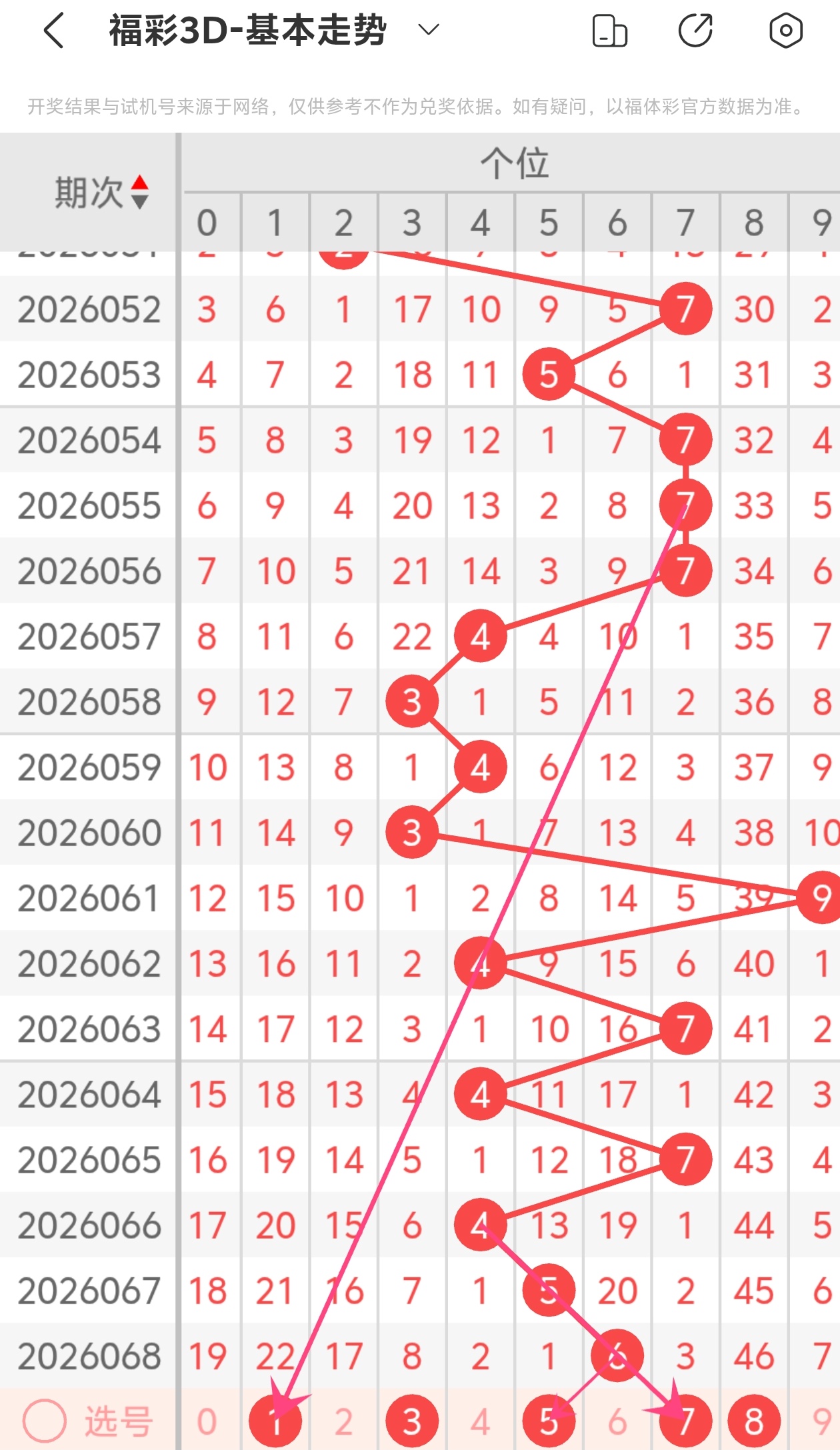Deselect number 8 in the 选号 row
840x1450 pixels.
coord(754,1421)
